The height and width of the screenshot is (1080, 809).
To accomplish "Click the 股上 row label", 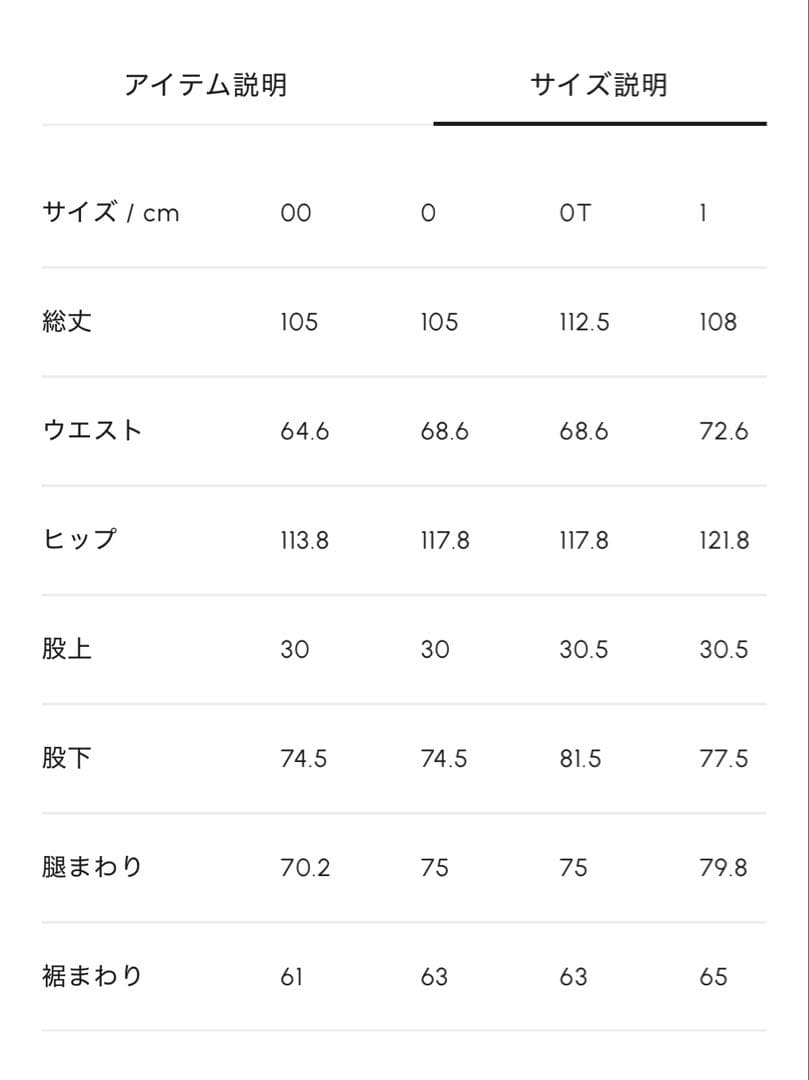I will [x=67, y=648].
